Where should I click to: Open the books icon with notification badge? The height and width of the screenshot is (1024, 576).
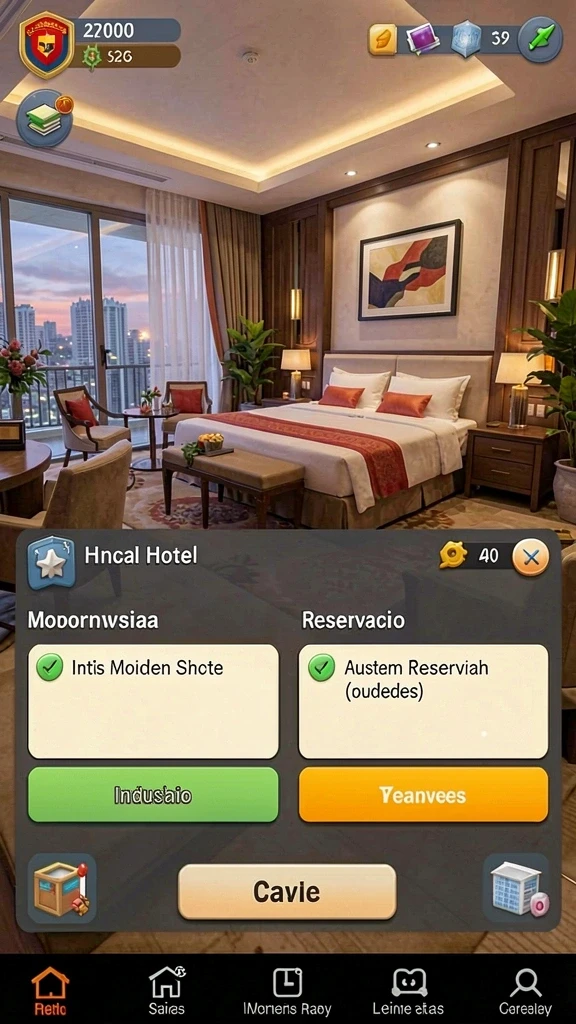pos(44,118)
